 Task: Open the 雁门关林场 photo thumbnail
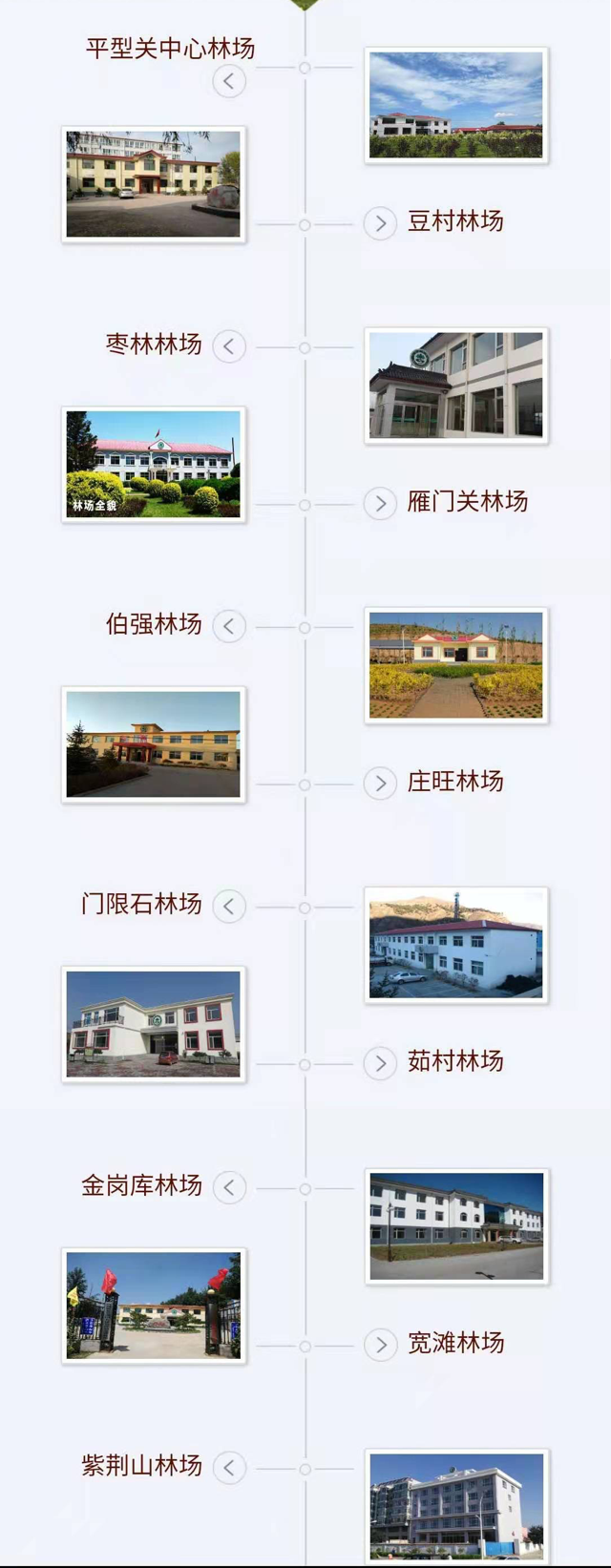(x=153, y=465)
